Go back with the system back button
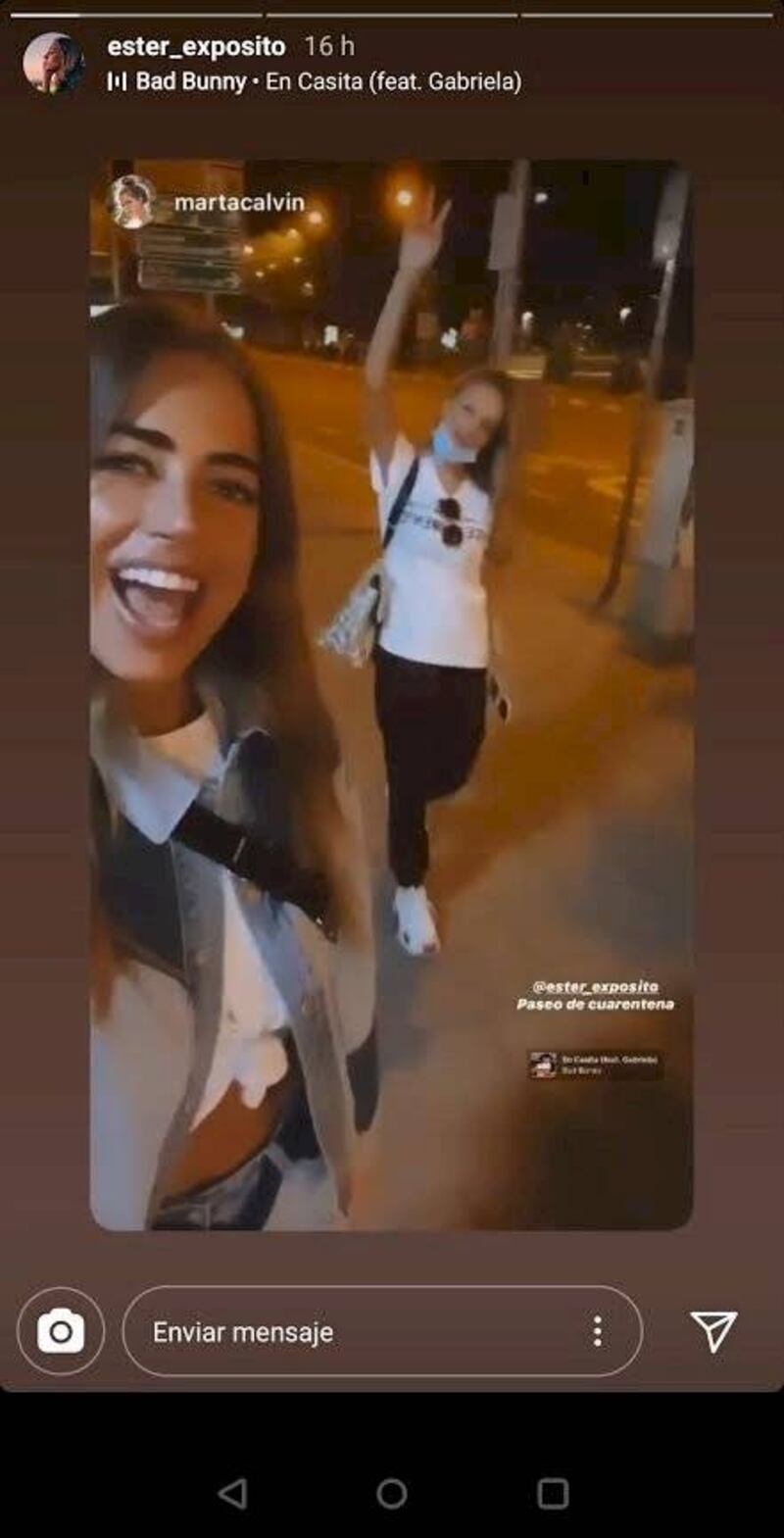Image resolution: width=784 pixels, height=1538 pixels. coord(232,1493)
